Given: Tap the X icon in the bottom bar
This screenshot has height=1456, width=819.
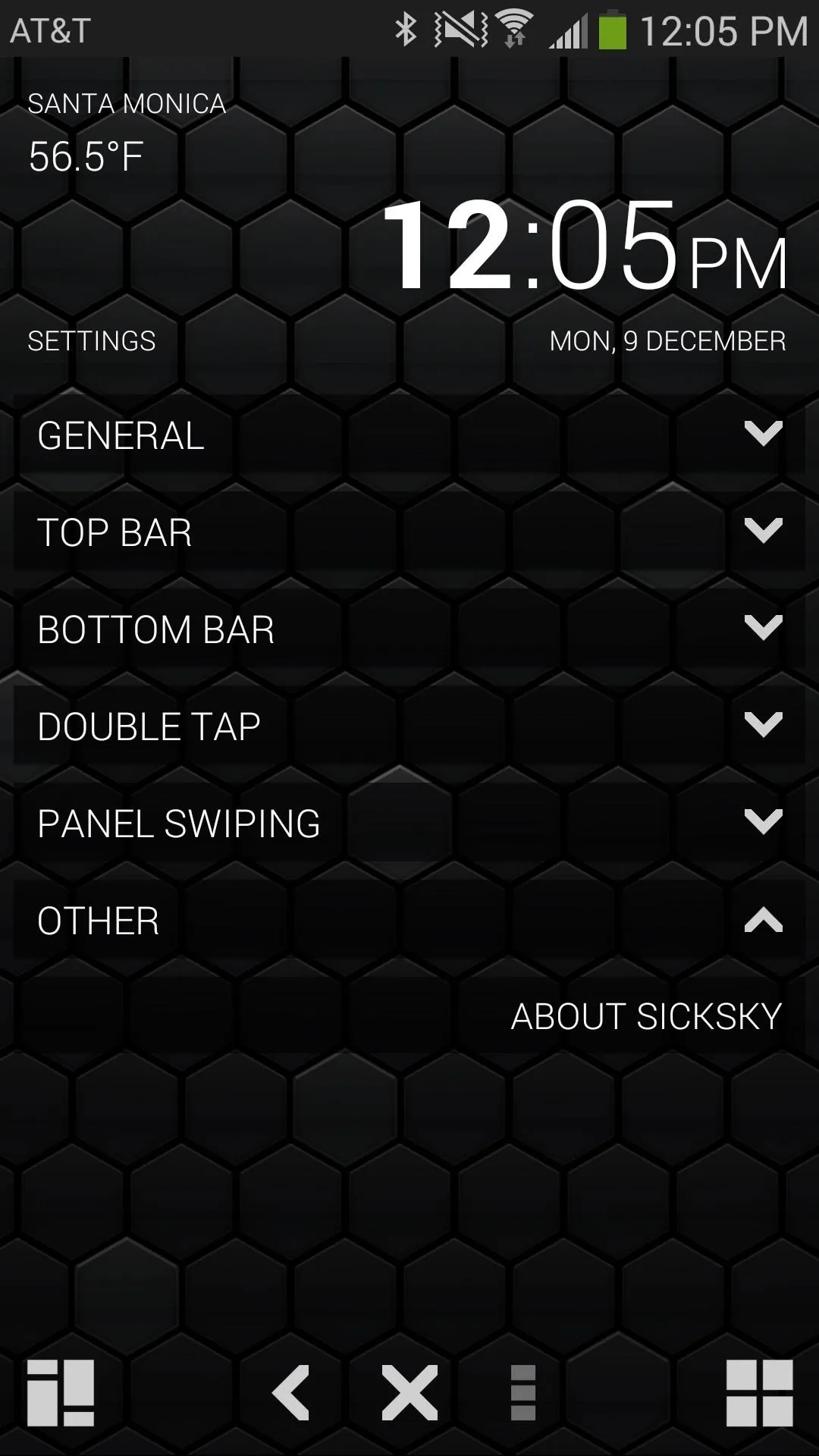Looking at the screenshot, I should tap(409, 1392).
